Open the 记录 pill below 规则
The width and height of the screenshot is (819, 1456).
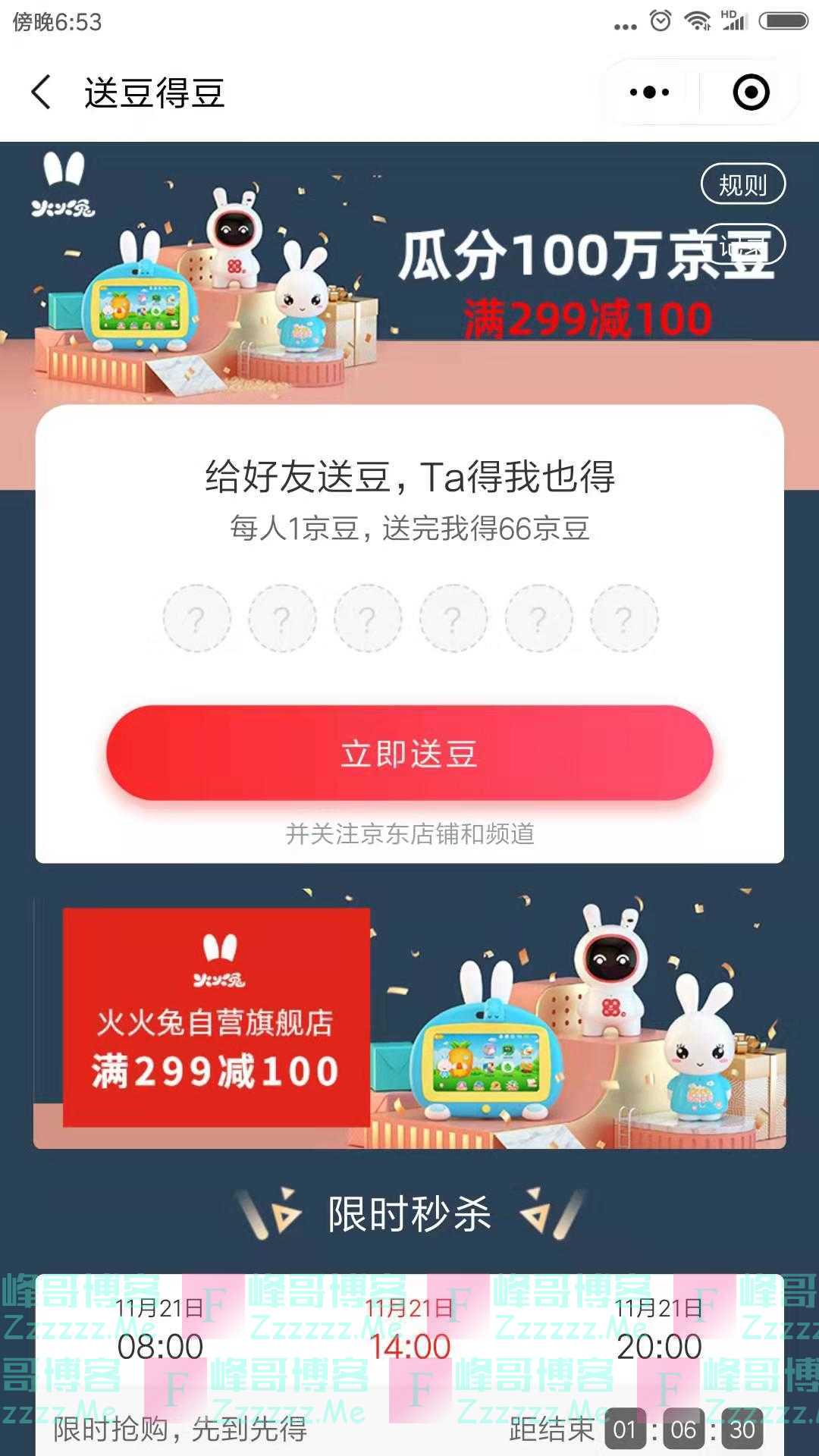(x=743, y=245)
